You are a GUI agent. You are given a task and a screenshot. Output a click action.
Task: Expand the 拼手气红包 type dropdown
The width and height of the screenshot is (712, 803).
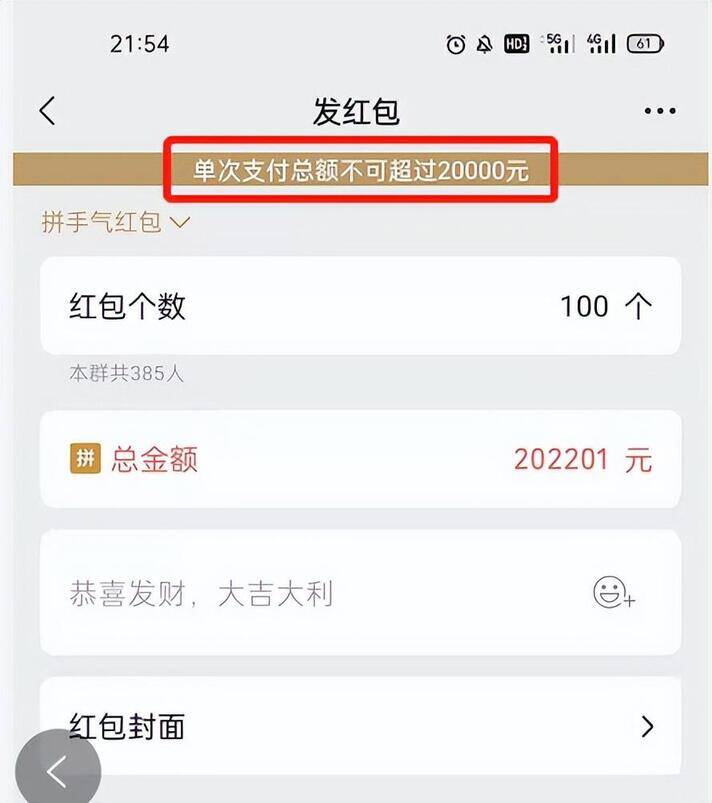[115, 222]
